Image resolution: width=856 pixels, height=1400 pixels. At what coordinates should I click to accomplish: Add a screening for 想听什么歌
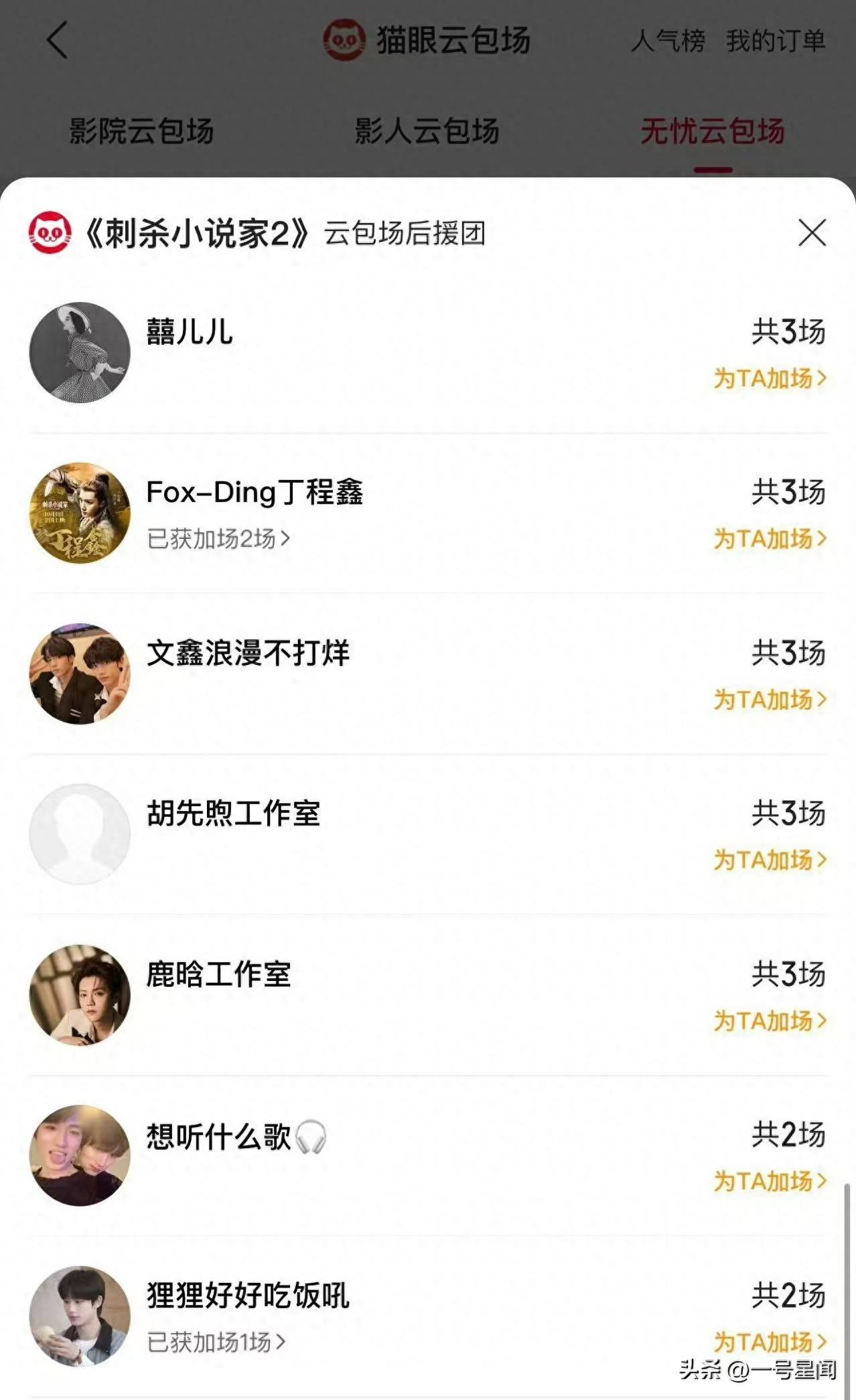click(770, 1182)
